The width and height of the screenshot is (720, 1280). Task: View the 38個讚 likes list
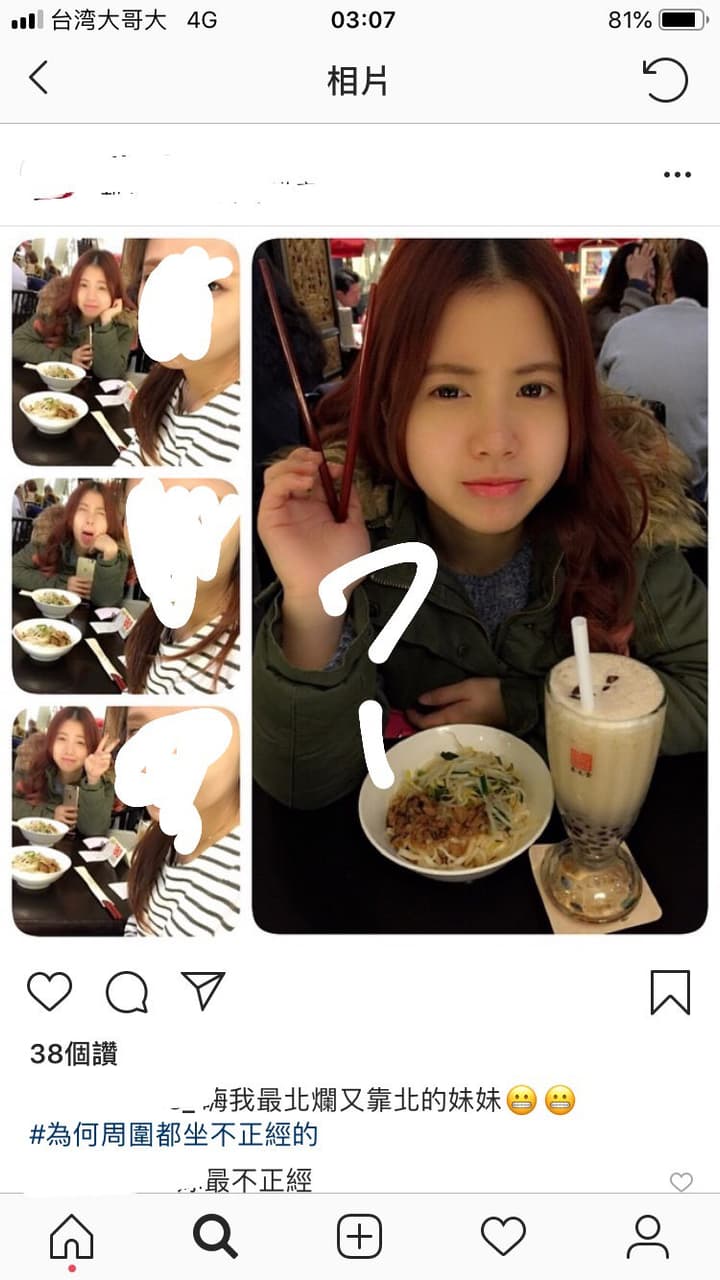click(74, 1053)
